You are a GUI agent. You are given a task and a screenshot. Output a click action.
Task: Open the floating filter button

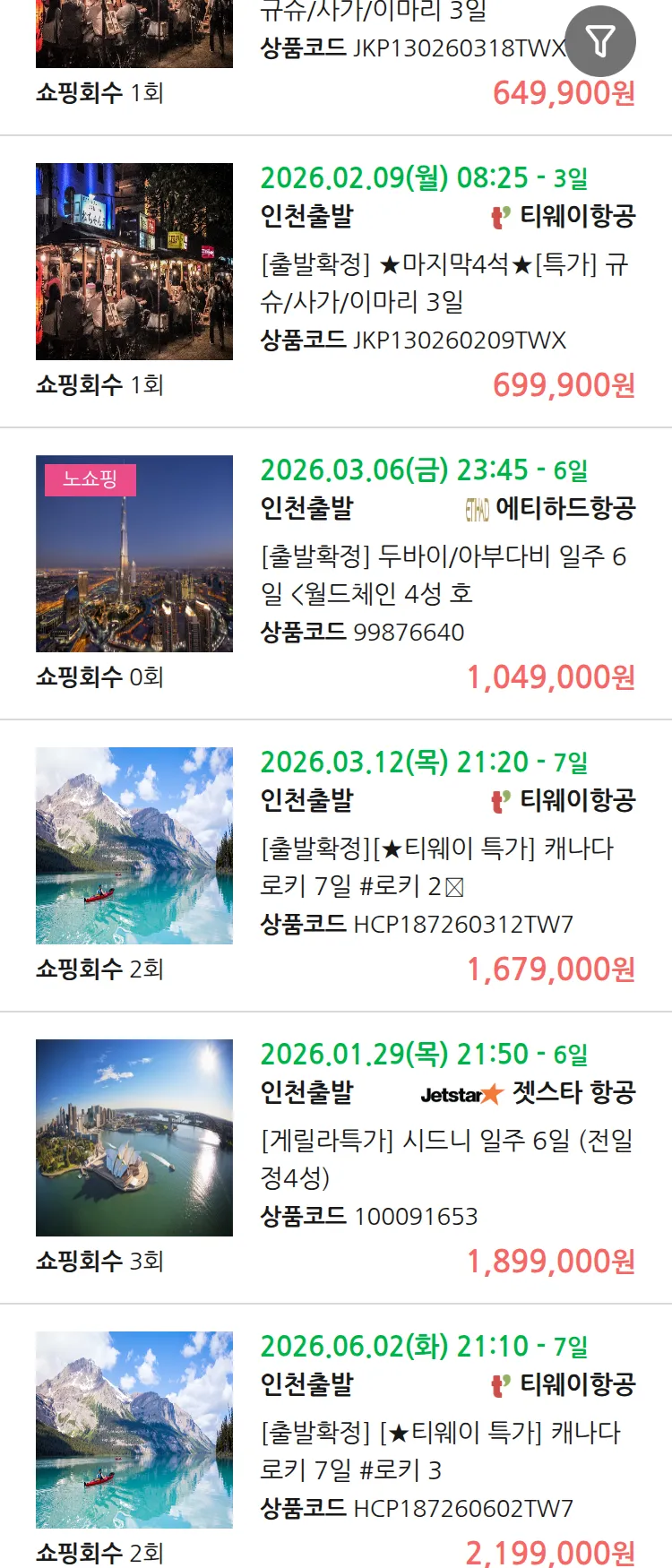click(600, 41)
